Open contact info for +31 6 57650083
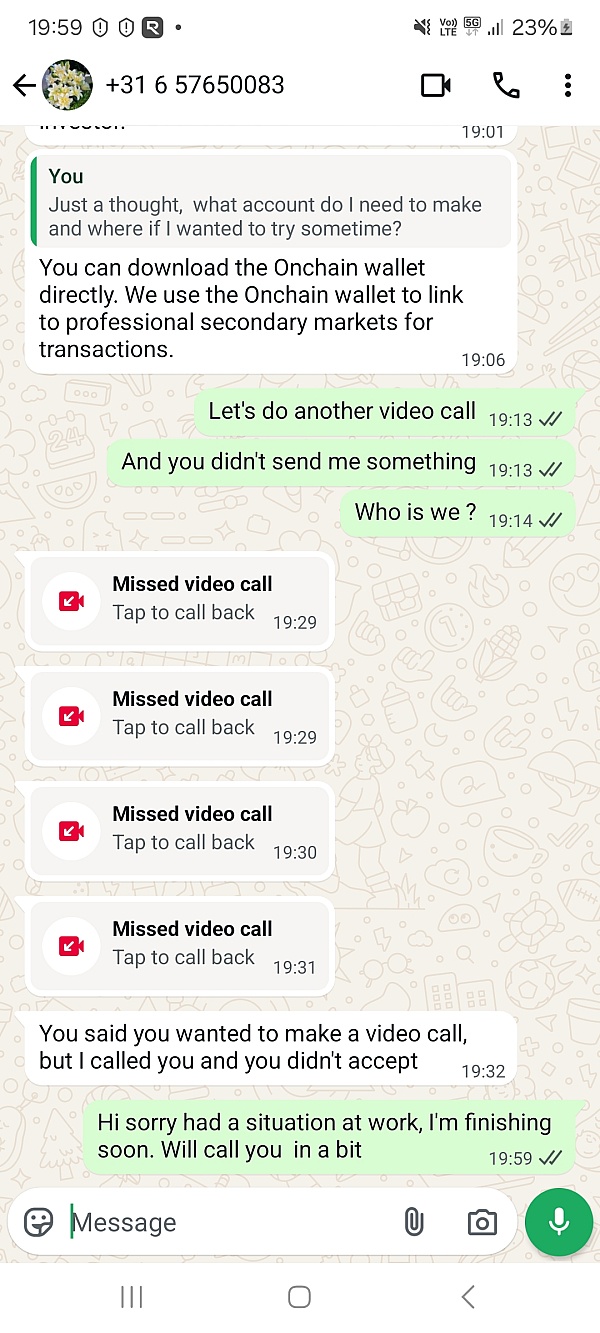 coord(195,86)
